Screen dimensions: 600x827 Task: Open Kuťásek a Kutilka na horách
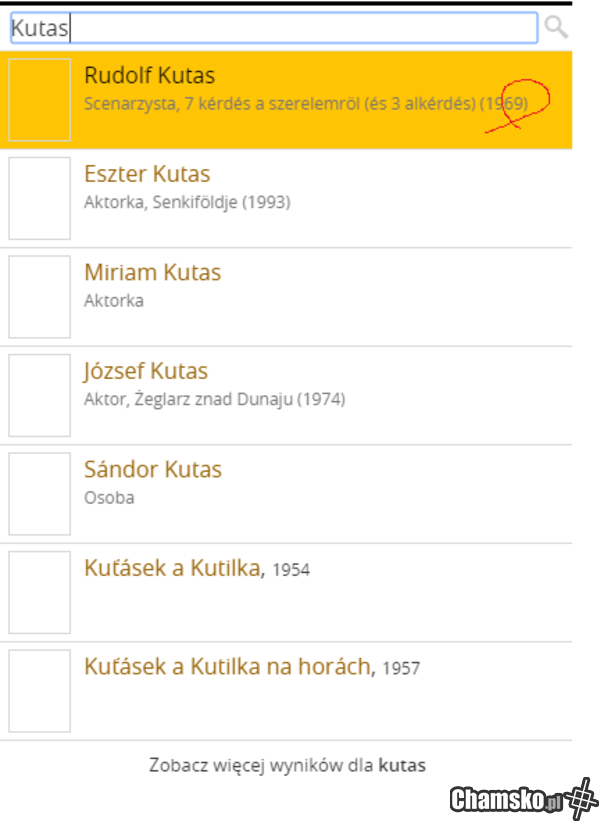click(227, 666)
